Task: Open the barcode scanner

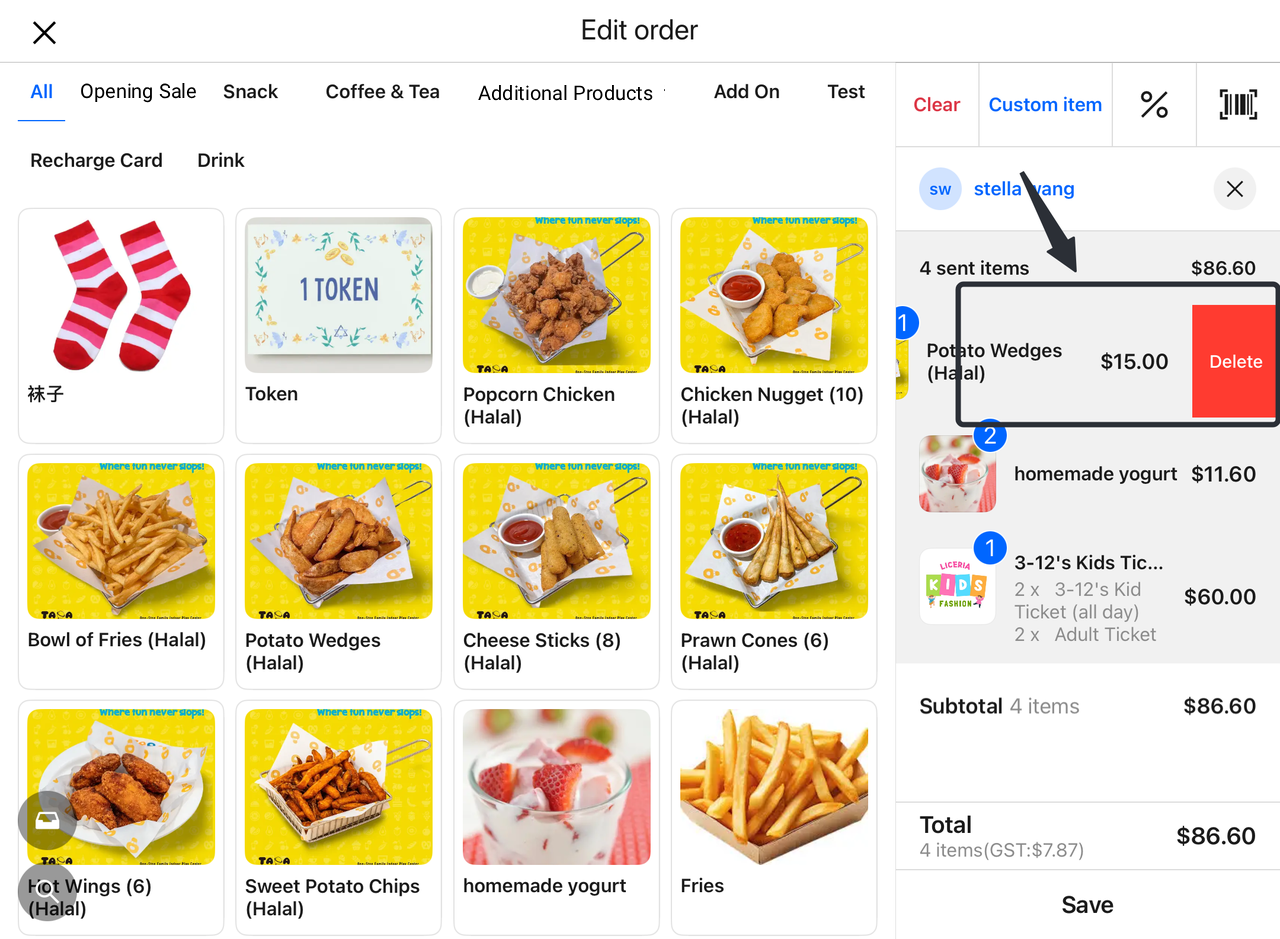Action: click(1238, 105)
